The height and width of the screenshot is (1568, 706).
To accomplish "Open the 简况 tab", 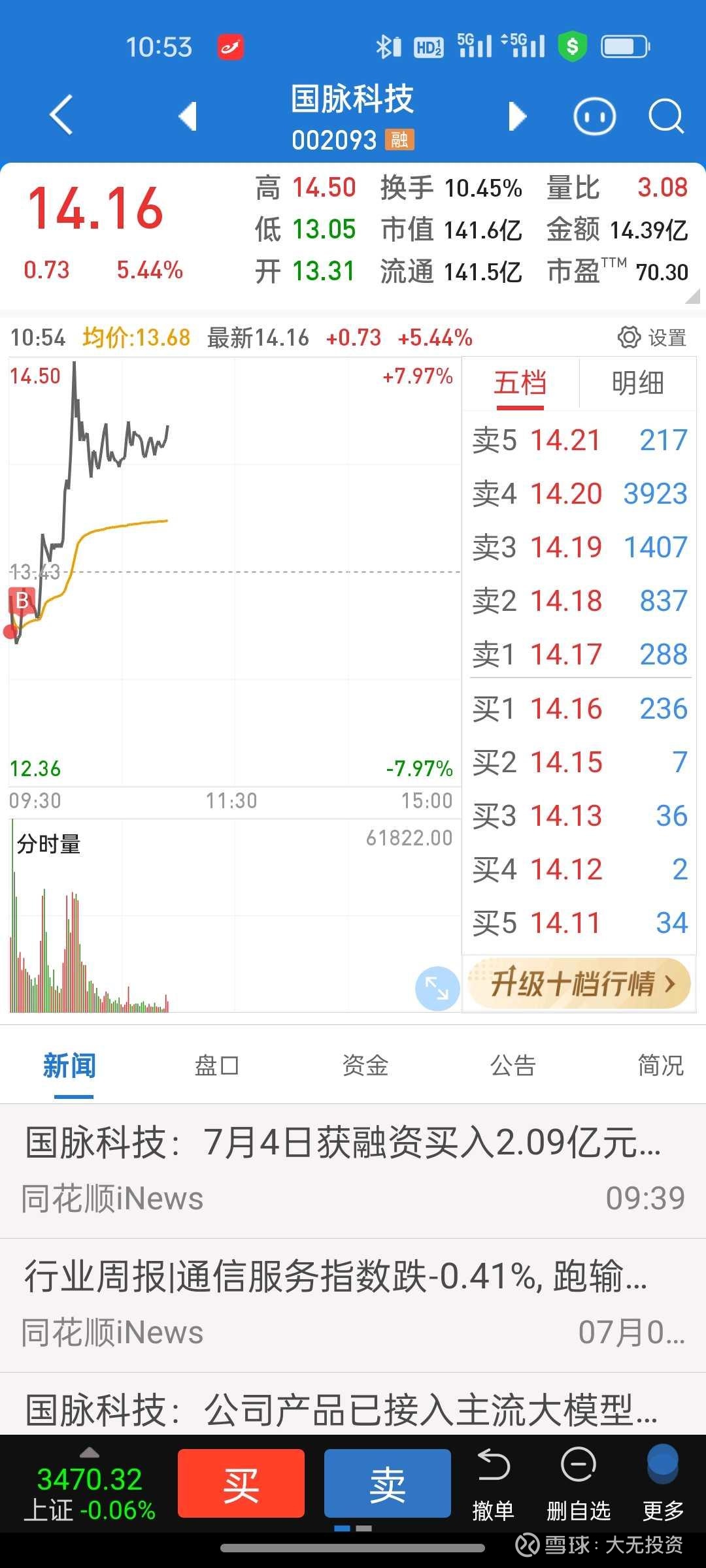I will pyautogui.click(x=661, y=1066).
